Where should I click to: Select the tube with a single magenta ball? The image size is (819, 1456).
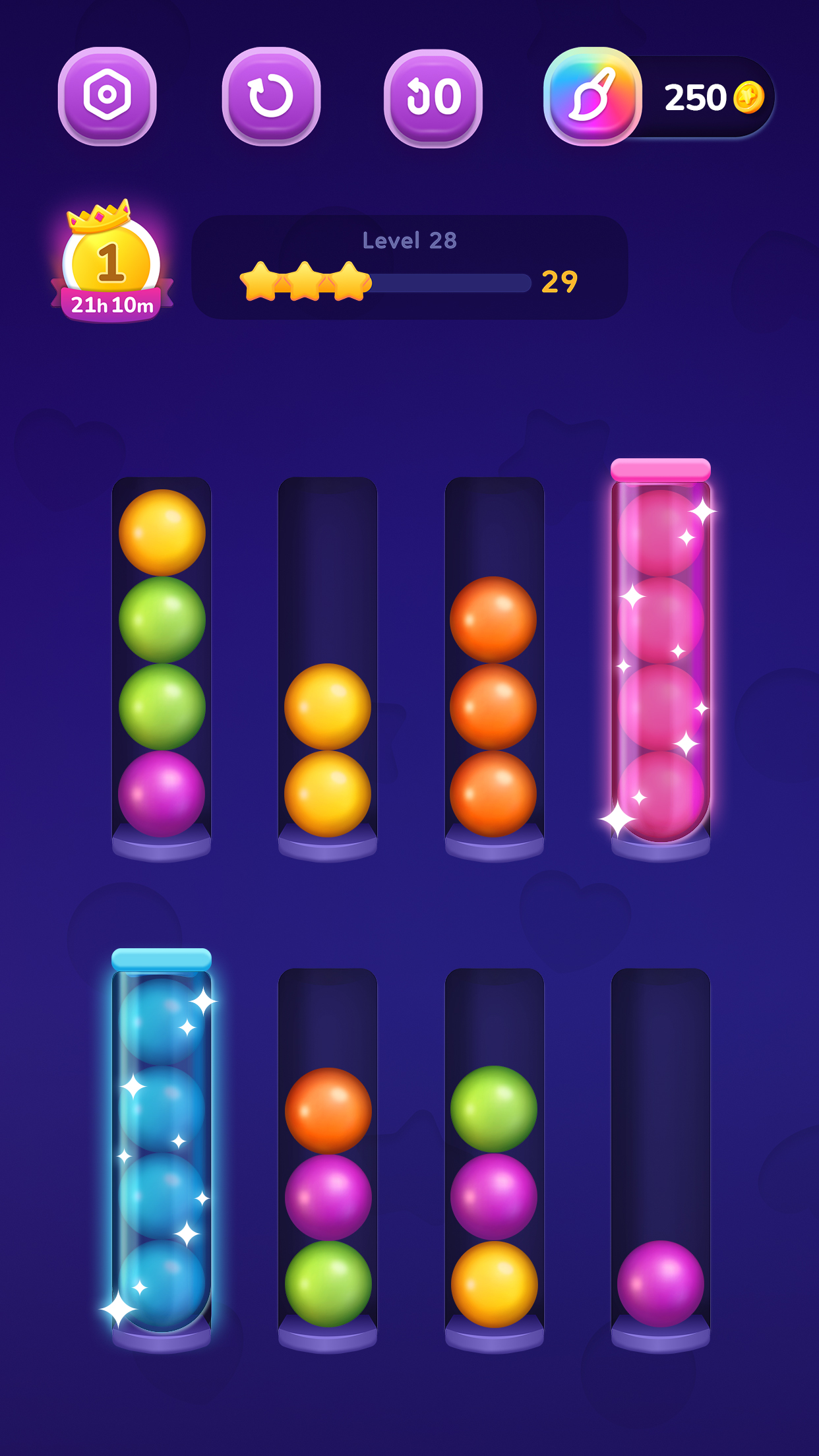[661, 1160]
